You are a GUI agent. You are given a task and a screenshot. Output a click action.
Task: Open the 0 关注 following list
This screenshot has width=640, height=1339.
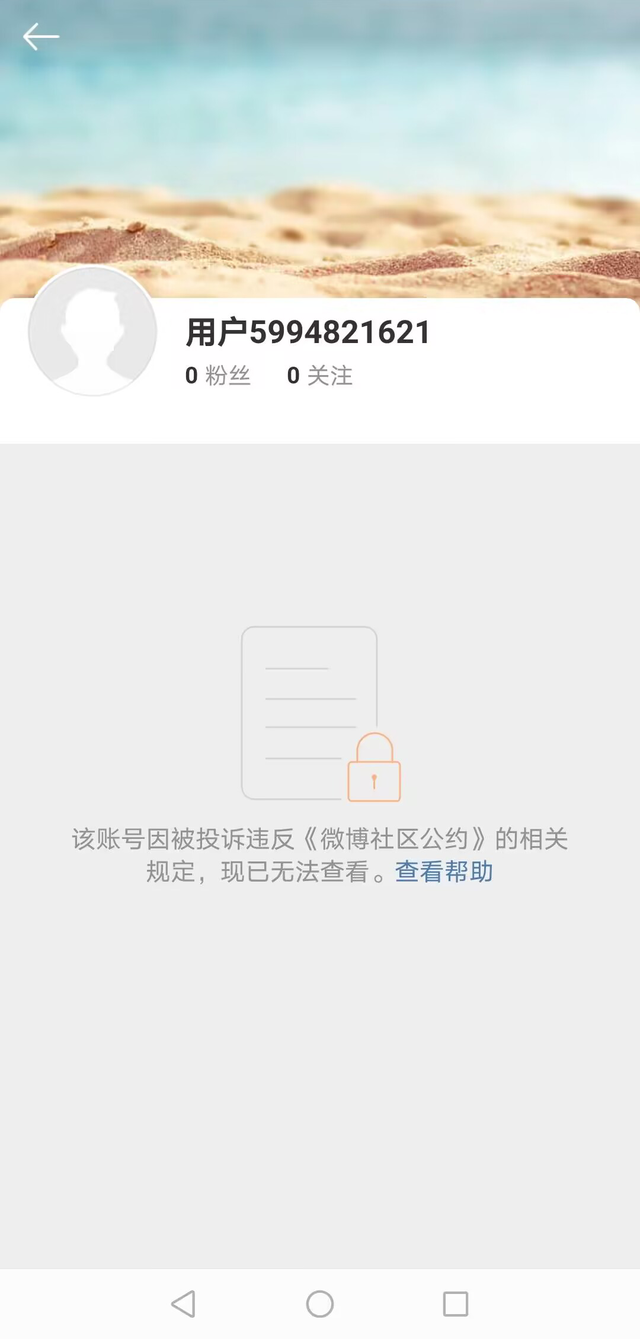coord(320,376)
